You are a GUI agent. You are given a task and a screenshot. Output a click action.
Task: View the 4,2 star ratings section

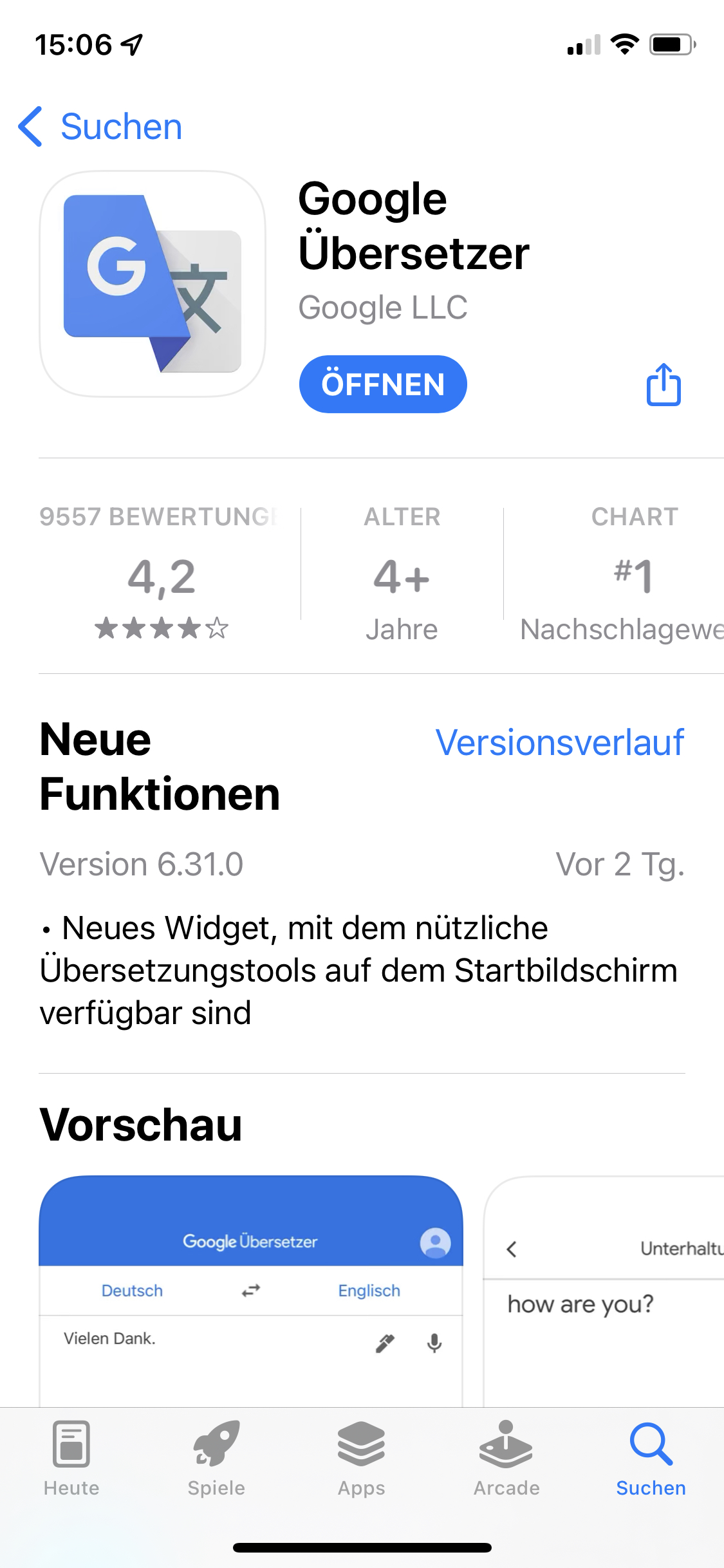162,574
